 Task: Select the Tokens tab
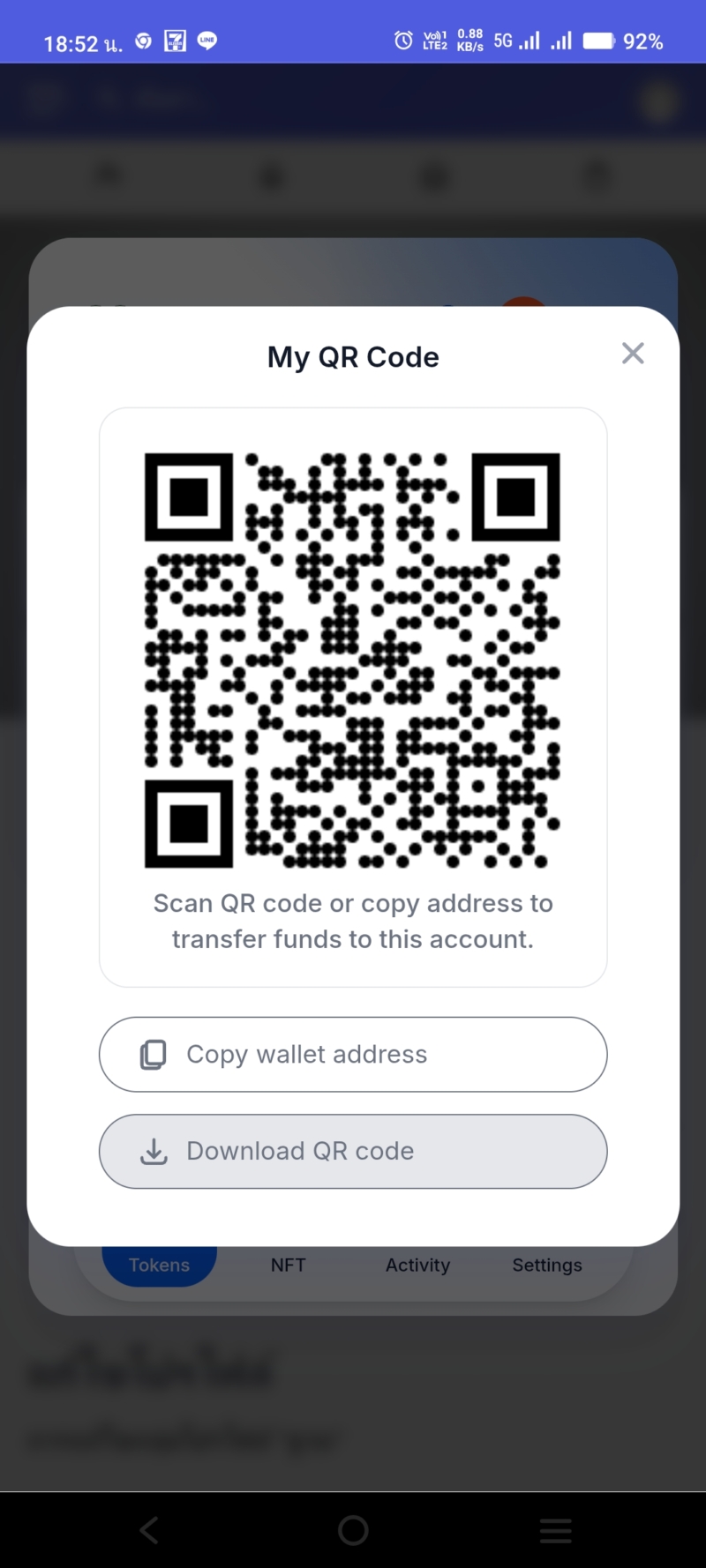pos(160,1265)
